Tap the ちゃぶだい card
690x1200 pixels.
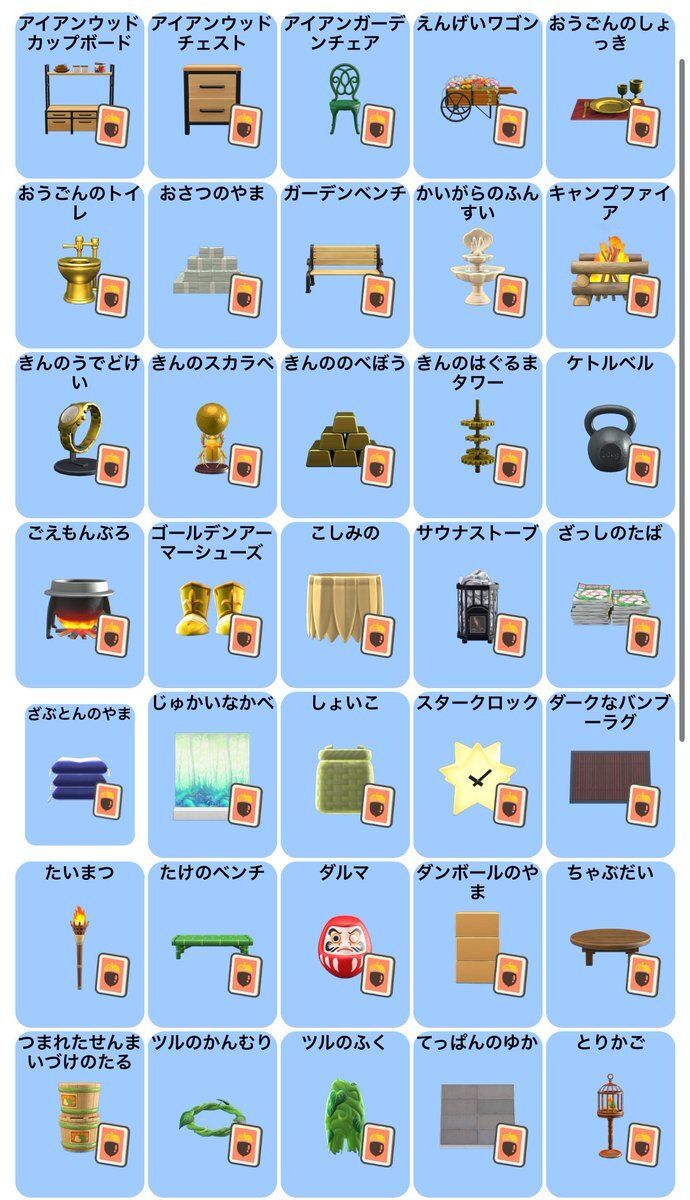click(x=610, y=945)
